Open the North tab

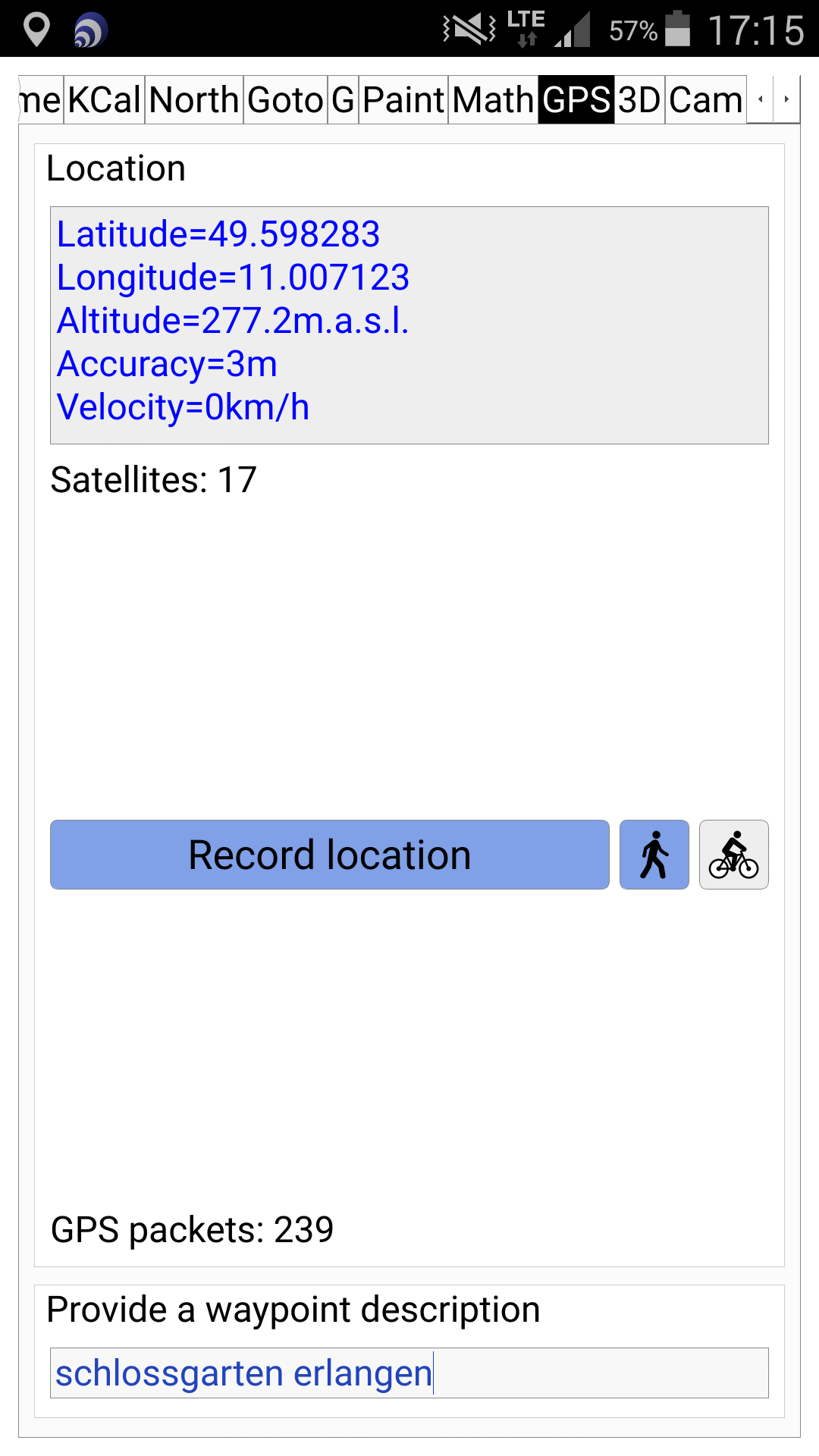pos(194,99)
